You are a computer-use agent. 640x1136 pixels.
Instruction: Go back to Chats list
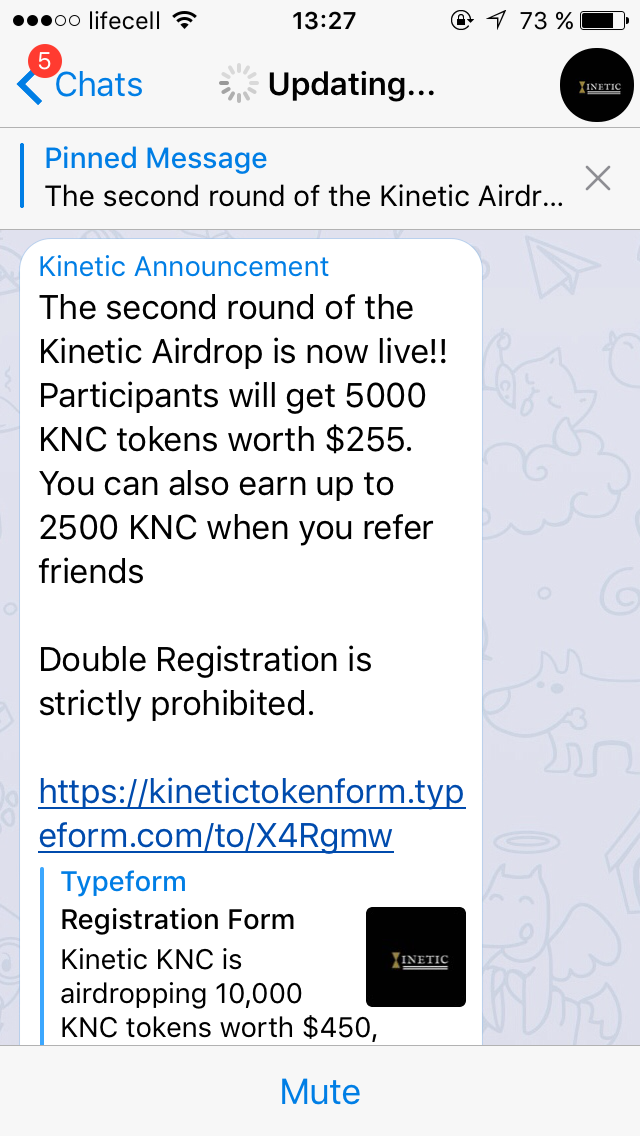[x=80, y=85]
